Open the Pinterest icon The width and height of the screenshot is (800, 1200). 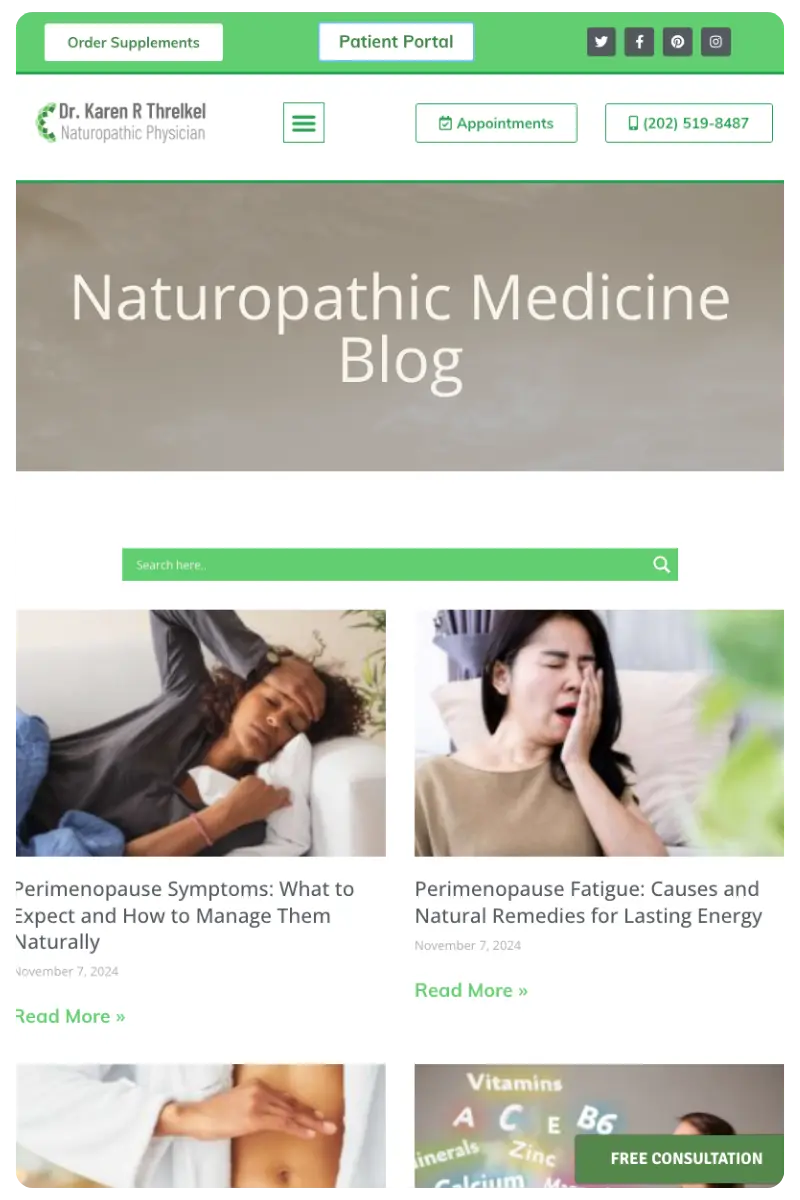pos(677,42)
